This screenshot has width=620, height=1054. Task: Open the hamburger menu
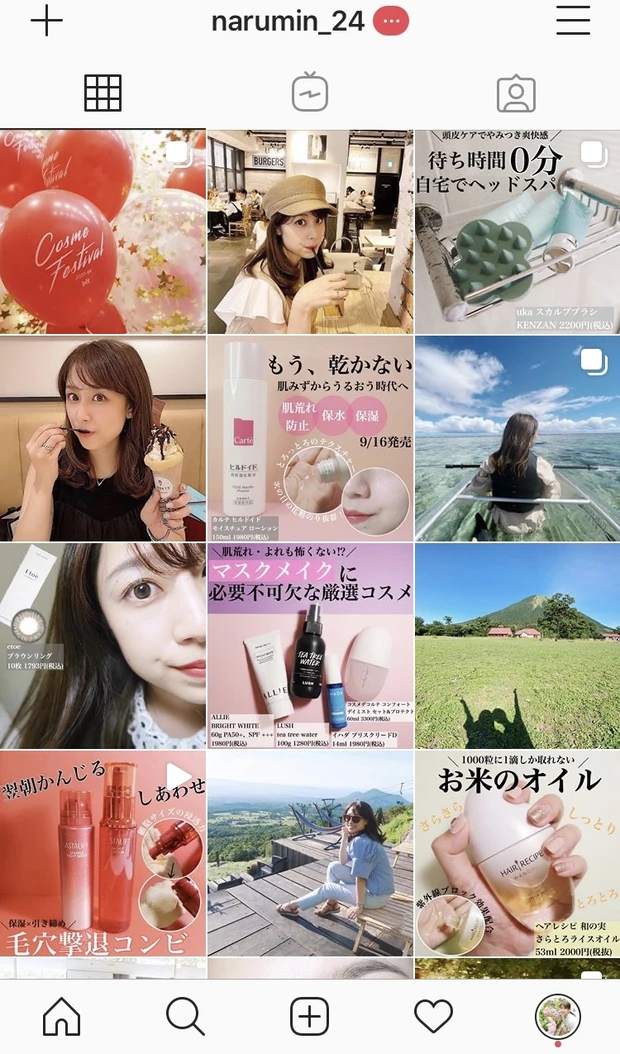click(573, 21)
